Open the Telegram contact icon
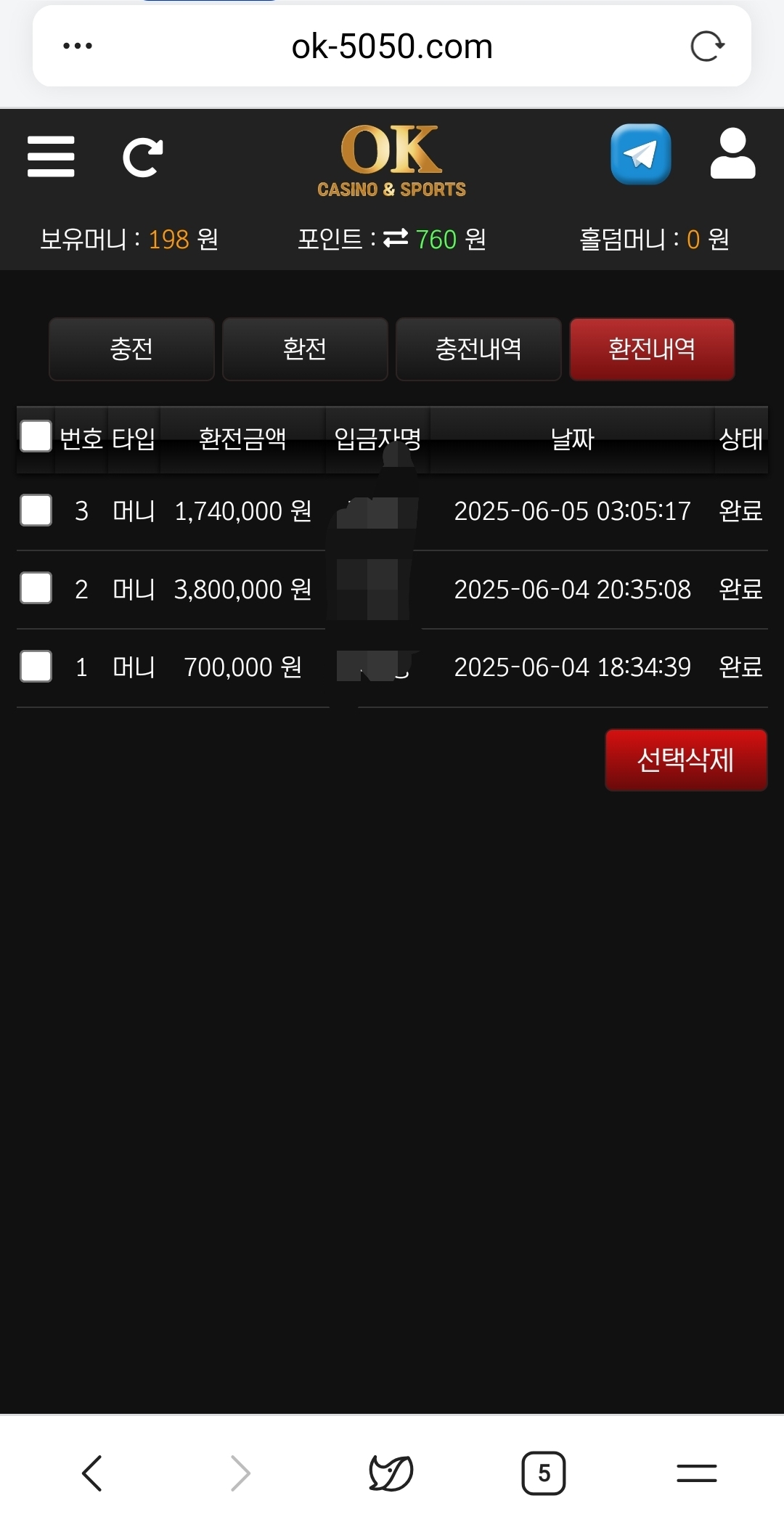 tap(640, 154)
